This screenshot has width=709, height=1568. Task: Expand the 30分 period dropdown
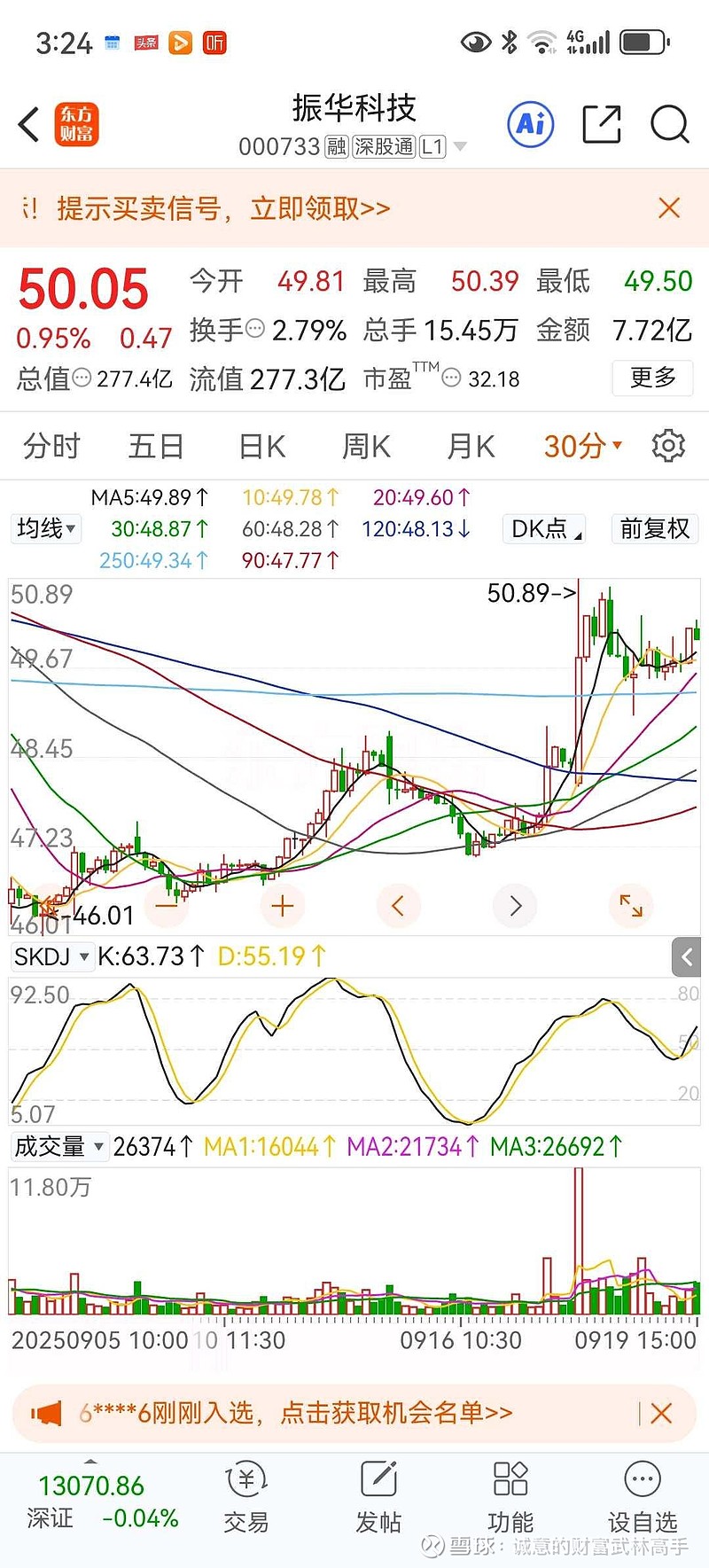(x=582, y=446)
